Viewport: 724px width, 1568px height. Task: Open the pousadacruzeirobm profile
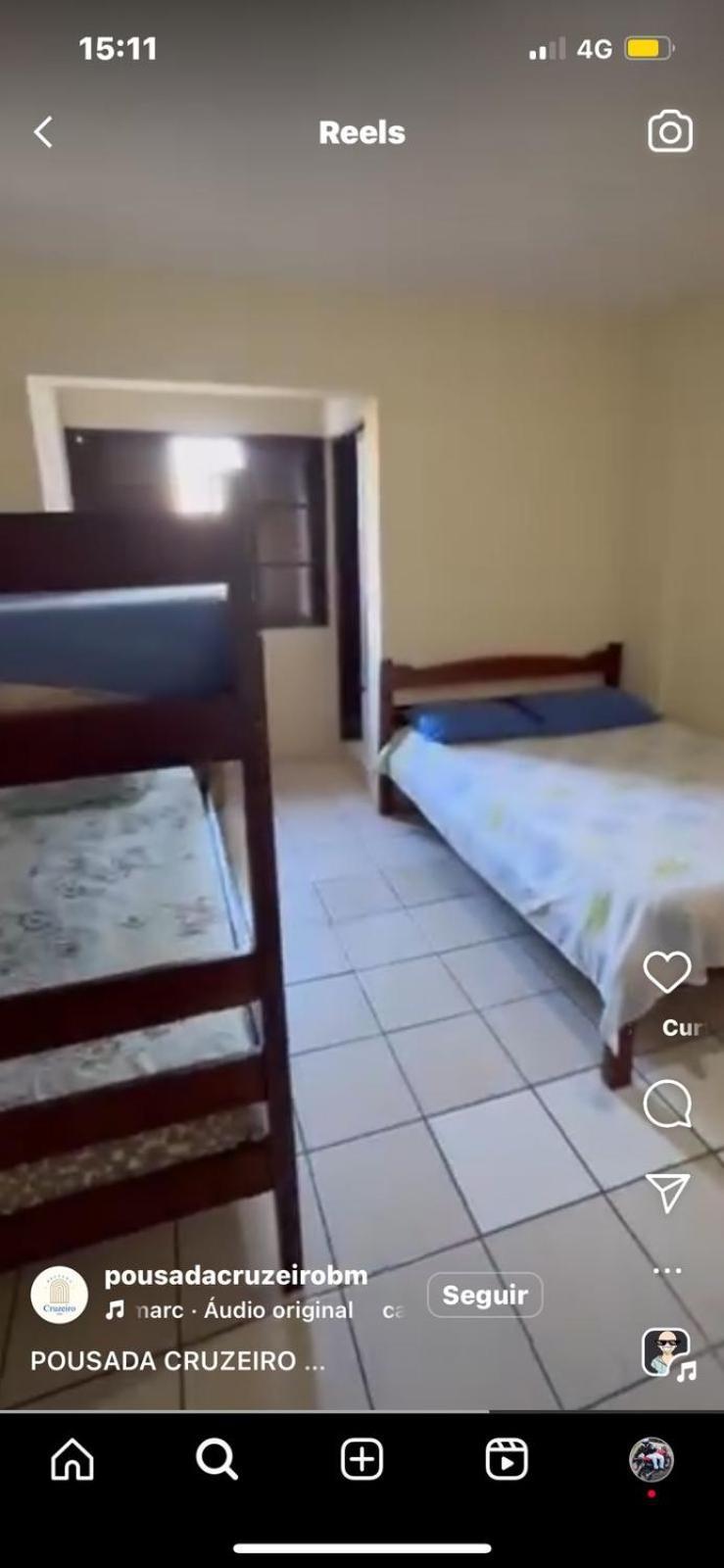click(x=236, y=1275)
